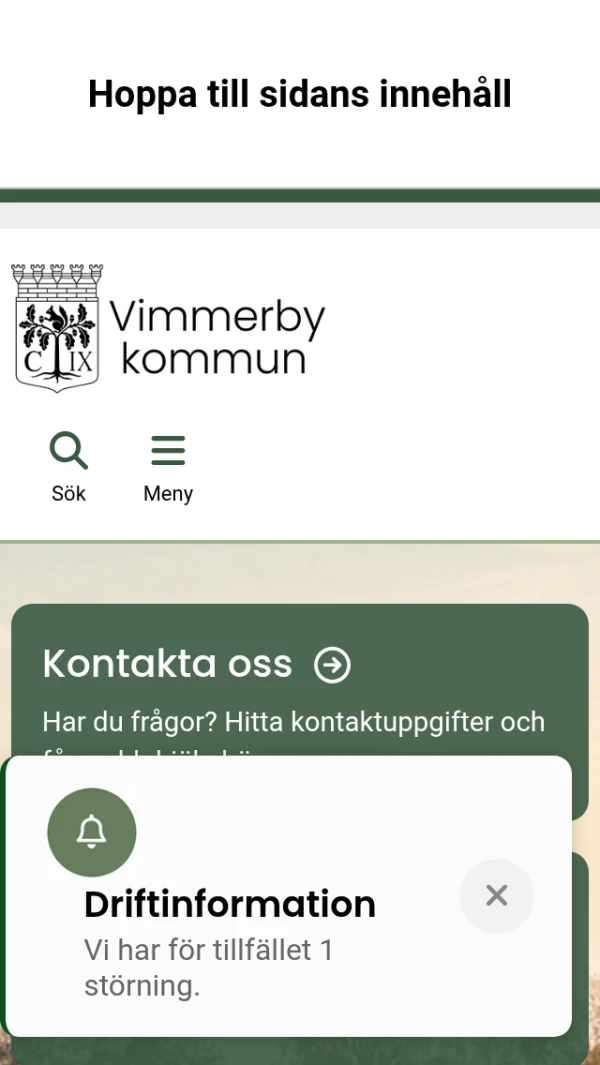Tap the Hoppa till sidans innehåll link
The height and width of the screenshot is (1065, 600).
tap(299, 94)
